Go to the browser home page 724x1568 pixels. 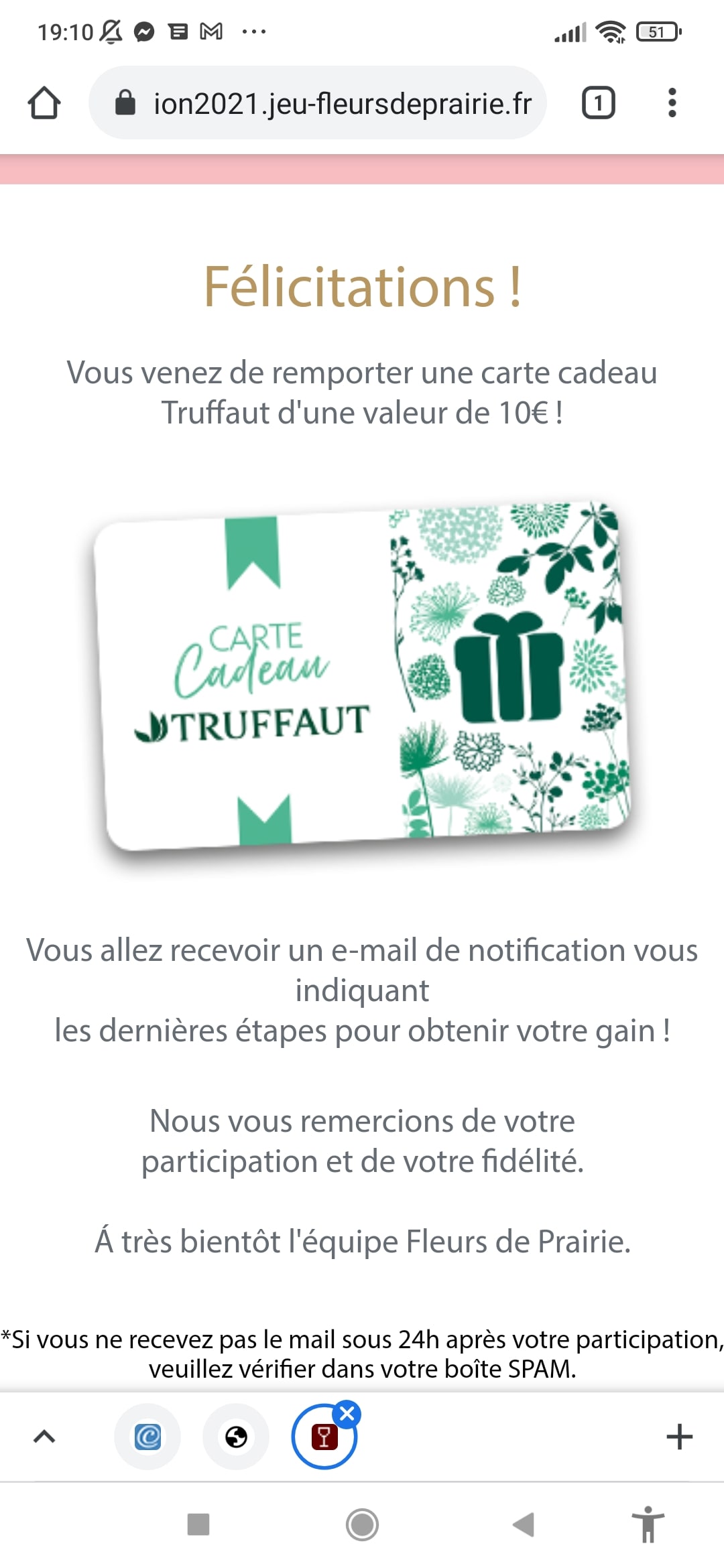click(x=44, y=103)
